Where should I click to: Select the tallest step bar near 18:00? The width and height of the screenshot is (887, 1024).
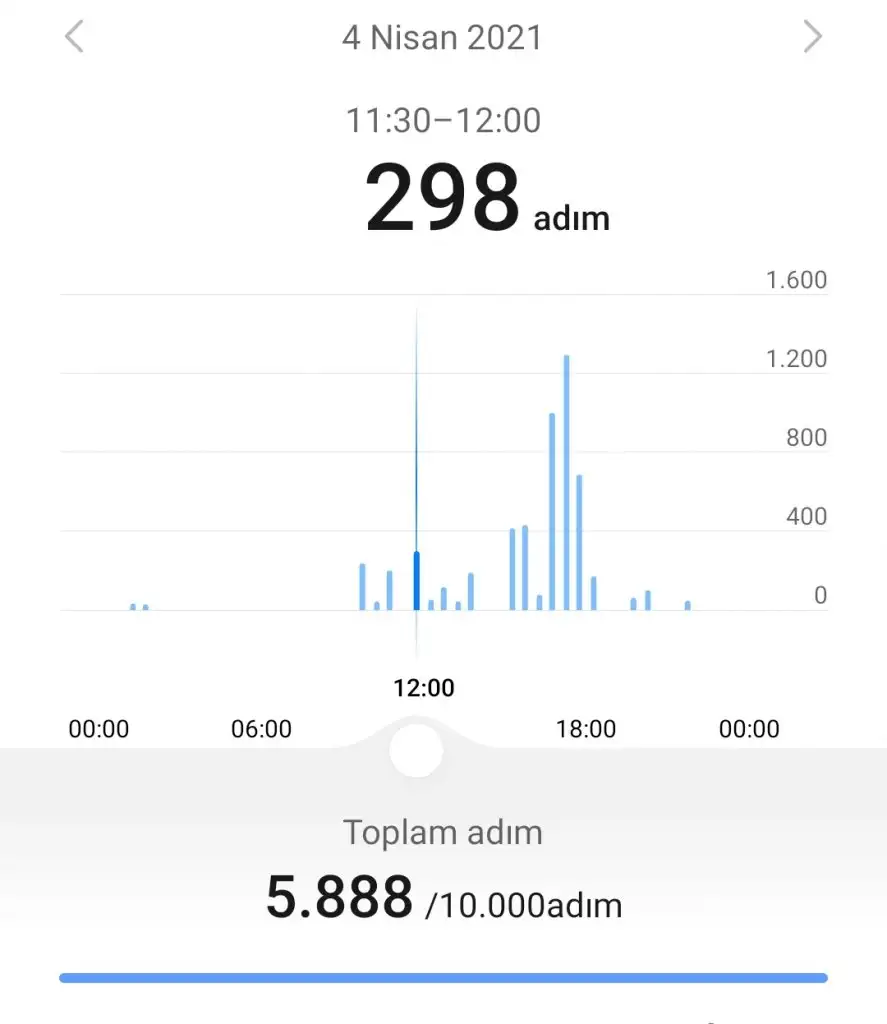(566, 482)
